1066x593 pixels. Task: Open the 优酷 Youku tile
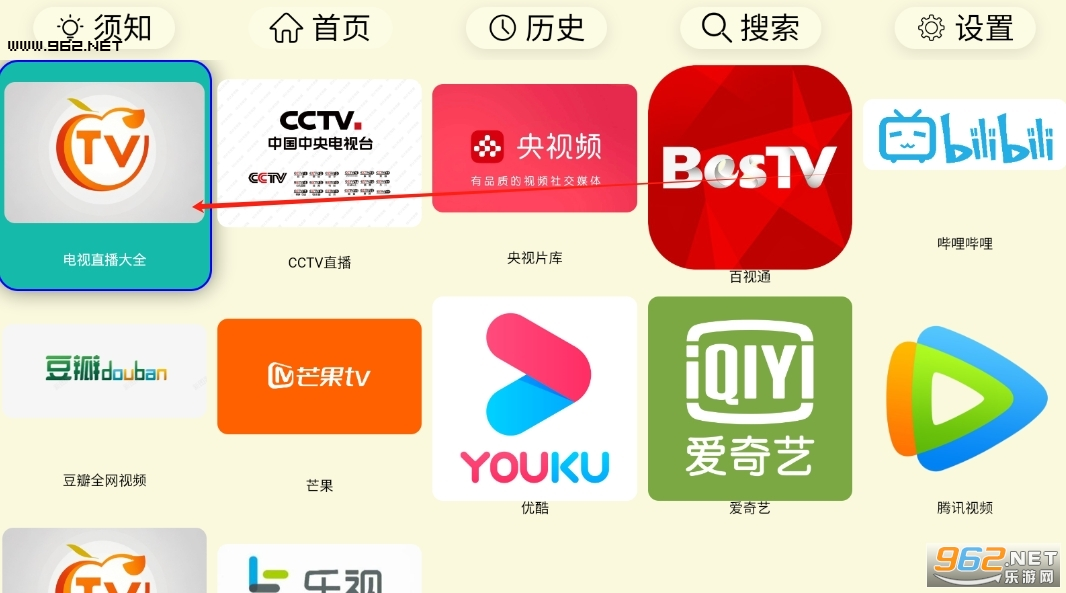534,398
